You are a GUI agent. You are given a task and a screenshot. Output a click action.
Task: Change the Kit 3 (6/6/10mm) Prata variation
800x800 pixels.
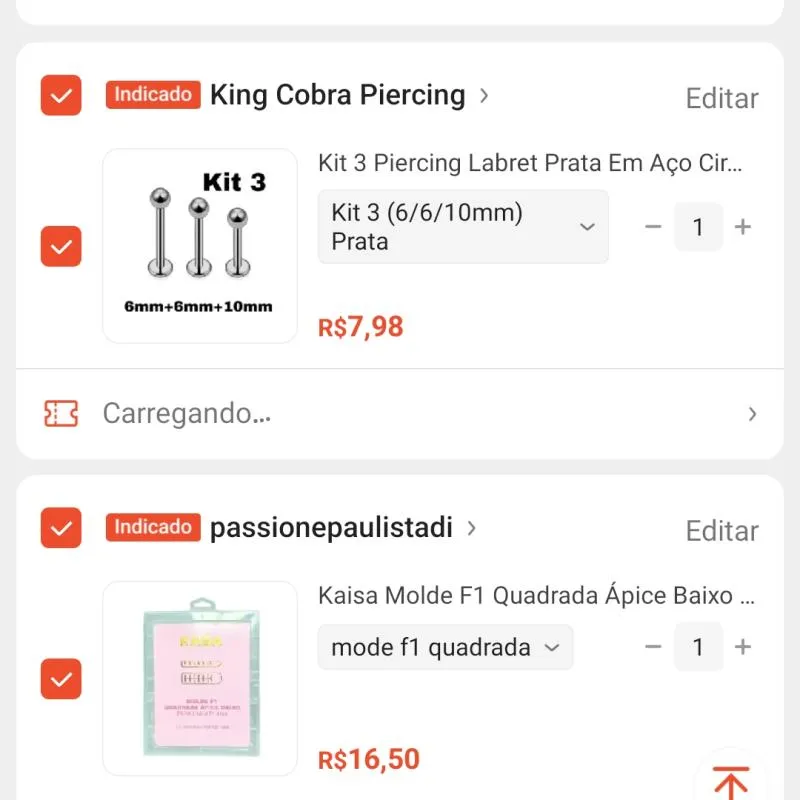tap(462, 227)
